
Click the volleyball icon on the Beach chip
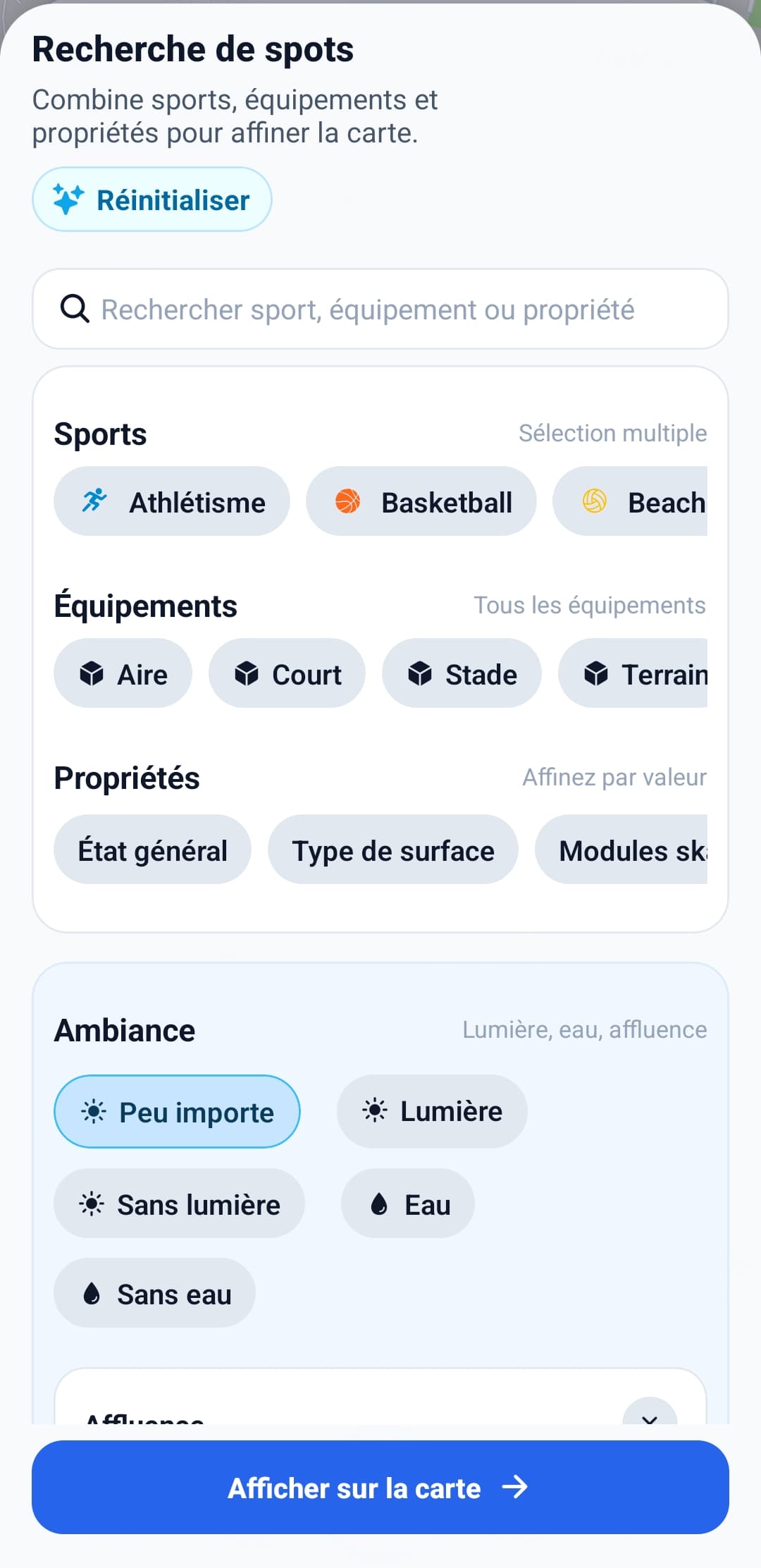(x=594, y=501)
